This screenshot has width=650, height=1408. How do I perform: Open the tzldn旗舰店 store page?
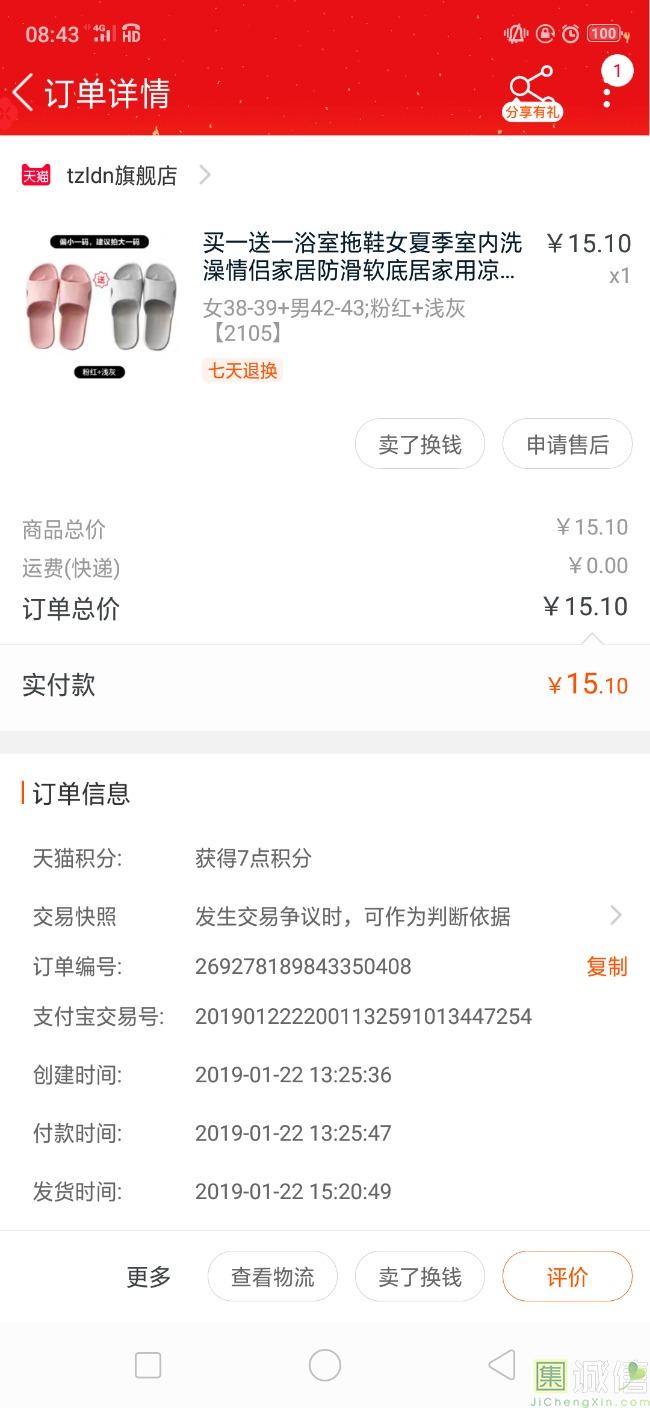(121, 175)
